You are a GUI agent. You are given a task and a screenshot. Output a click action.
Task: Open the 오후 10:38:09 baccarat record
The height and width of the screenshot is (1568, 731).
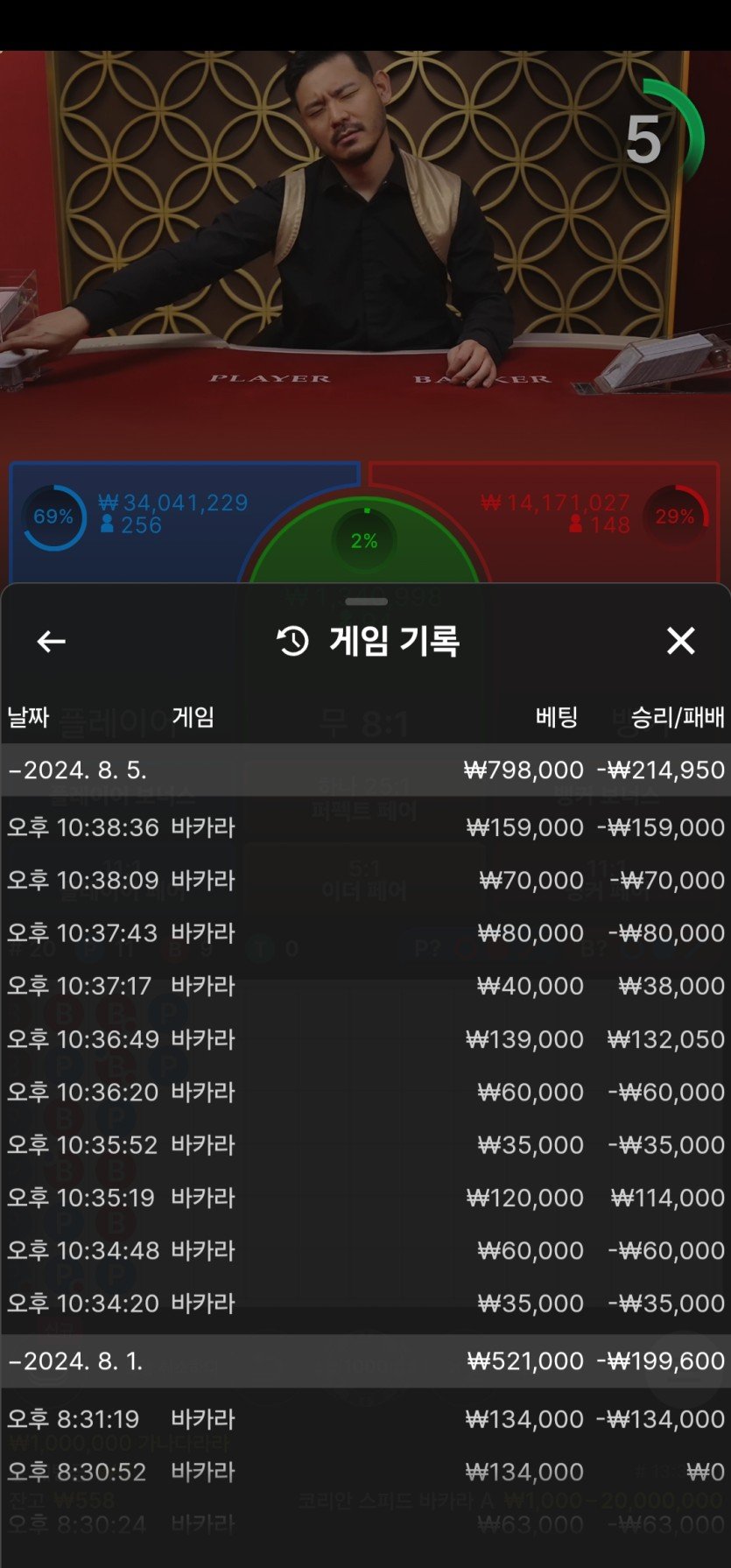tap(365, 880)
